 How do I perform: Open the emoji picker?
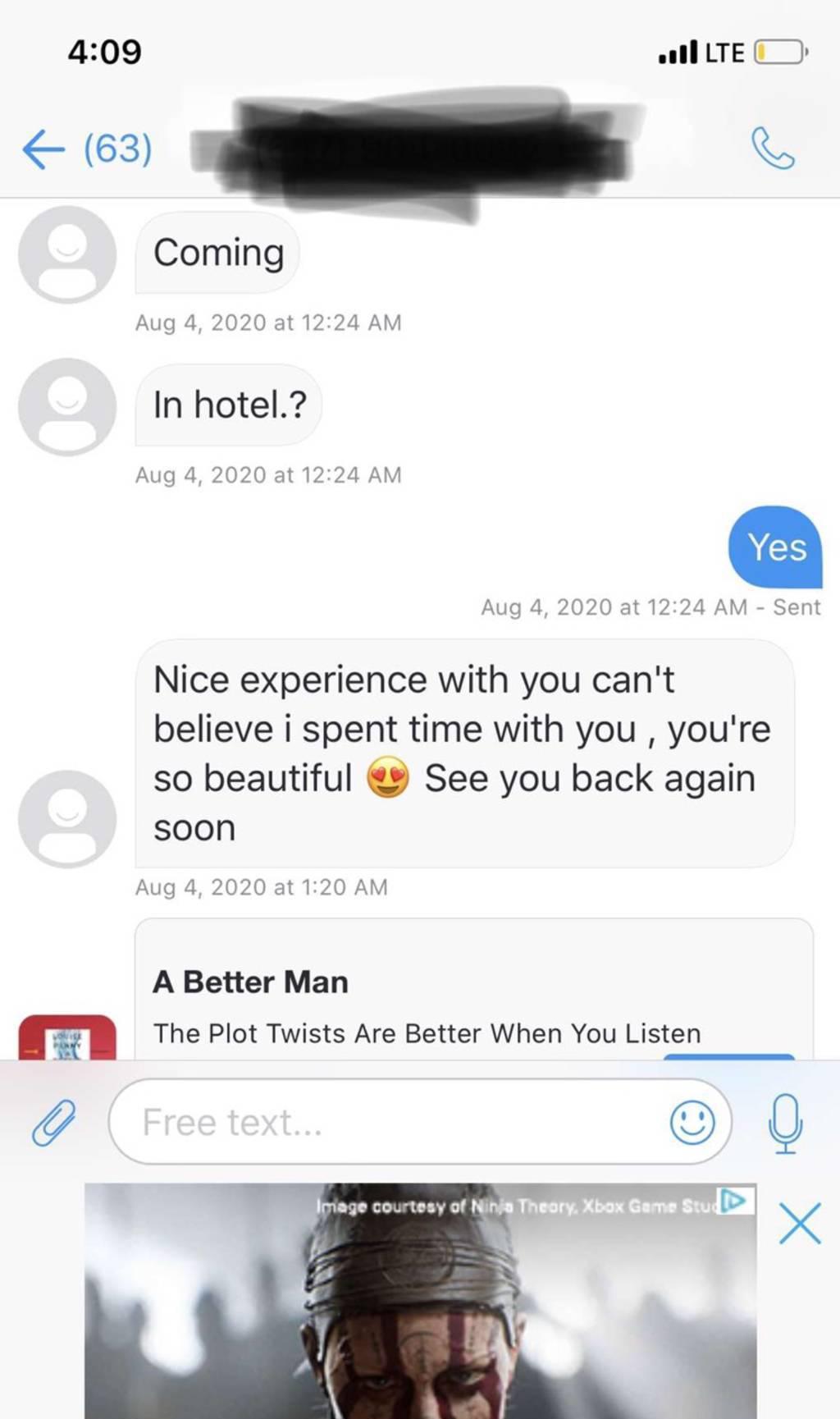coord(692,1122)
